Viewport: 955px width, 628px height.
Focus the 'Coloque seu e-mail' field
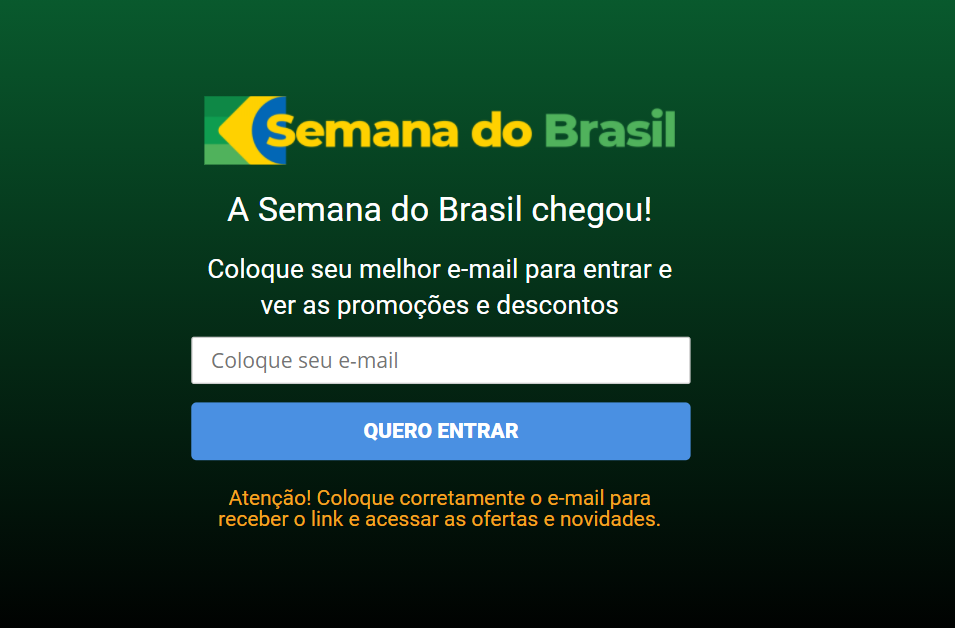(x=440, y=360)
